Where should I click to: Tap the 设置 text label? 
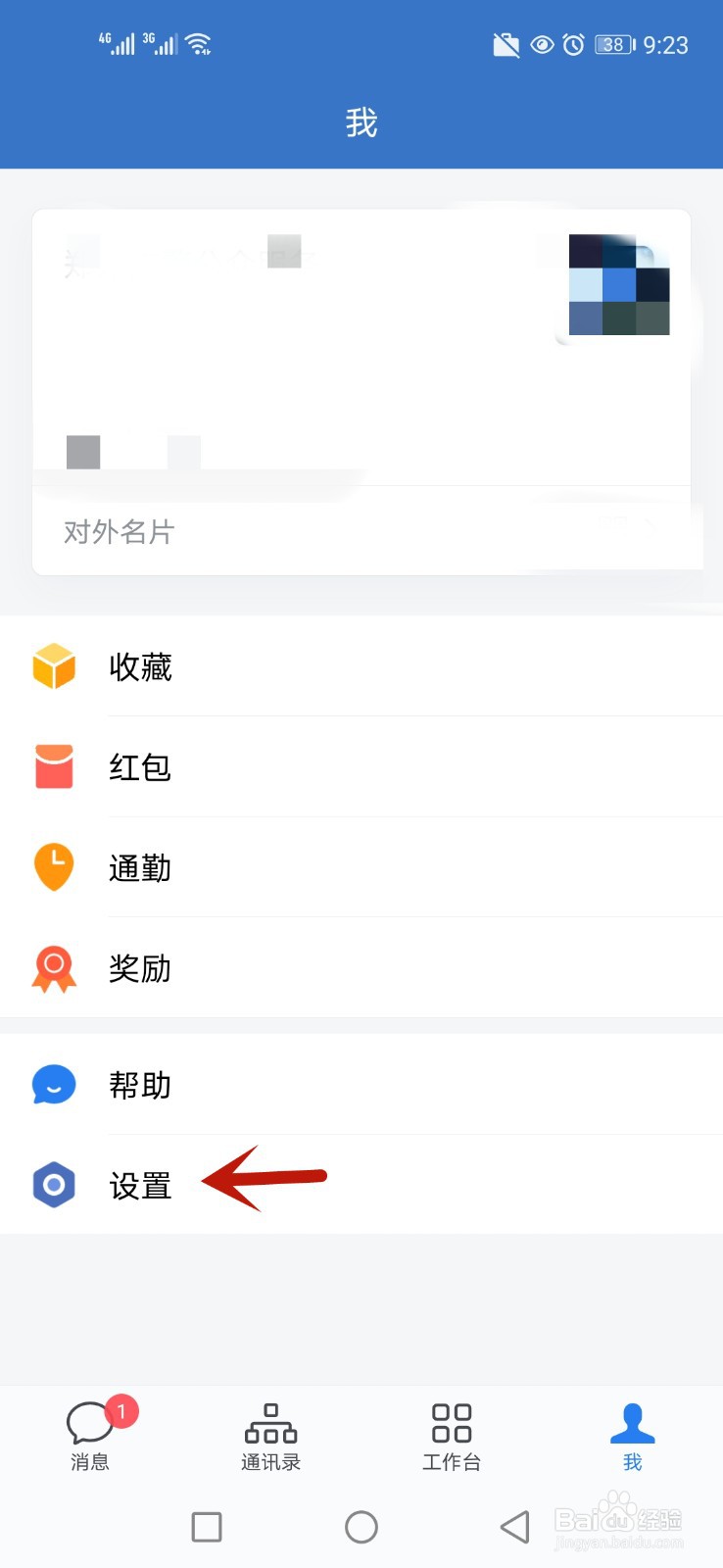140,1184
